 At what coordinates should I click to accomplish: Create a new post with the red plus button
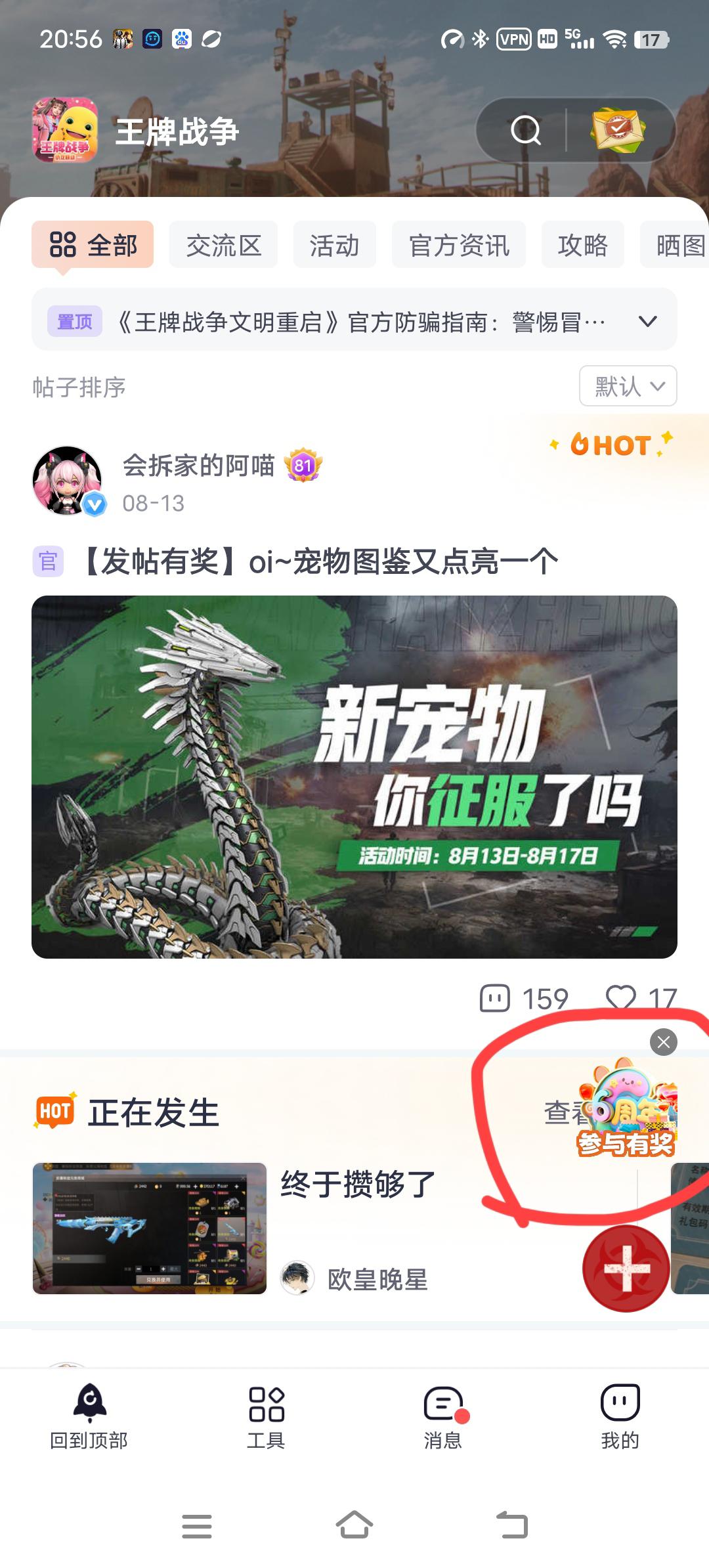626,1268
